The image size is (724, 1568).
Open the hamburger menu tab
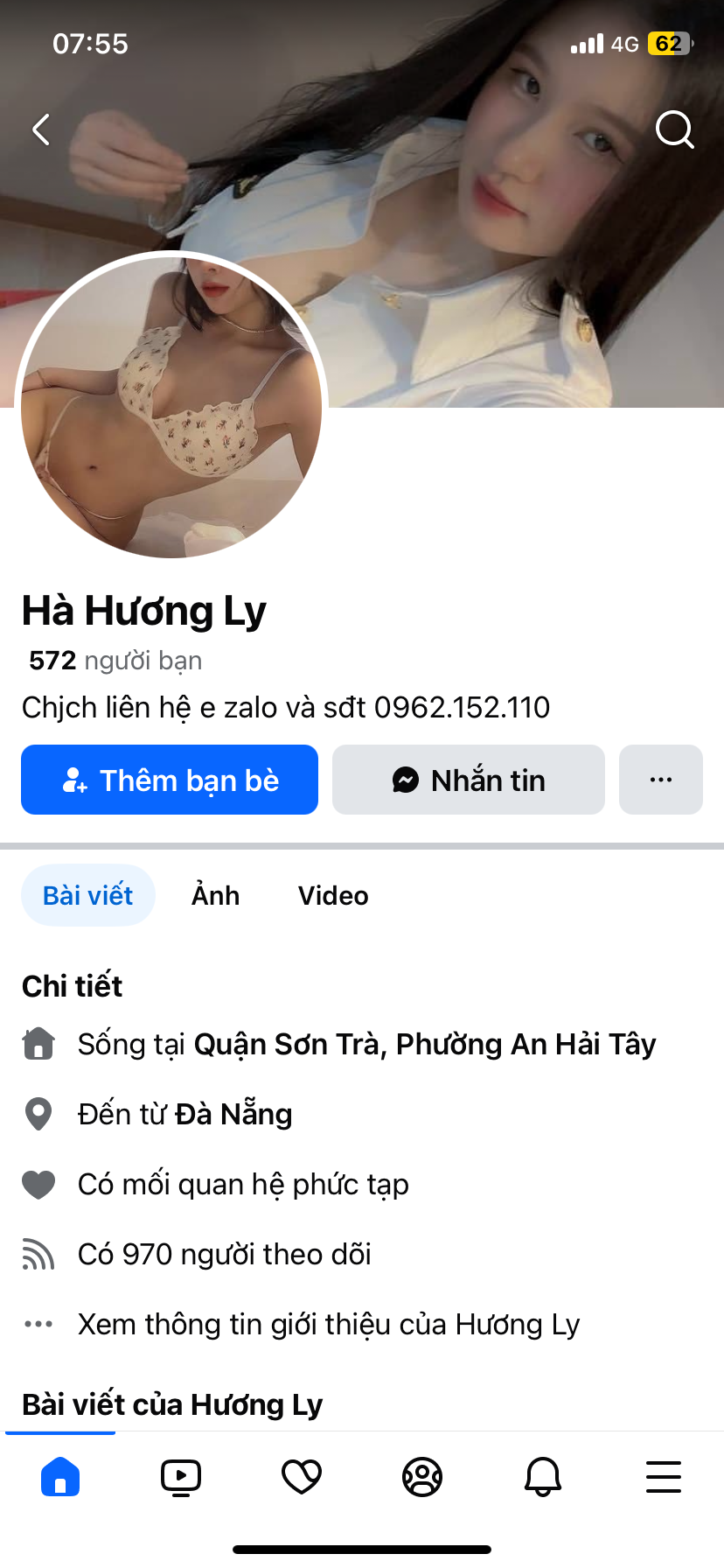[x=664, y=1477]
